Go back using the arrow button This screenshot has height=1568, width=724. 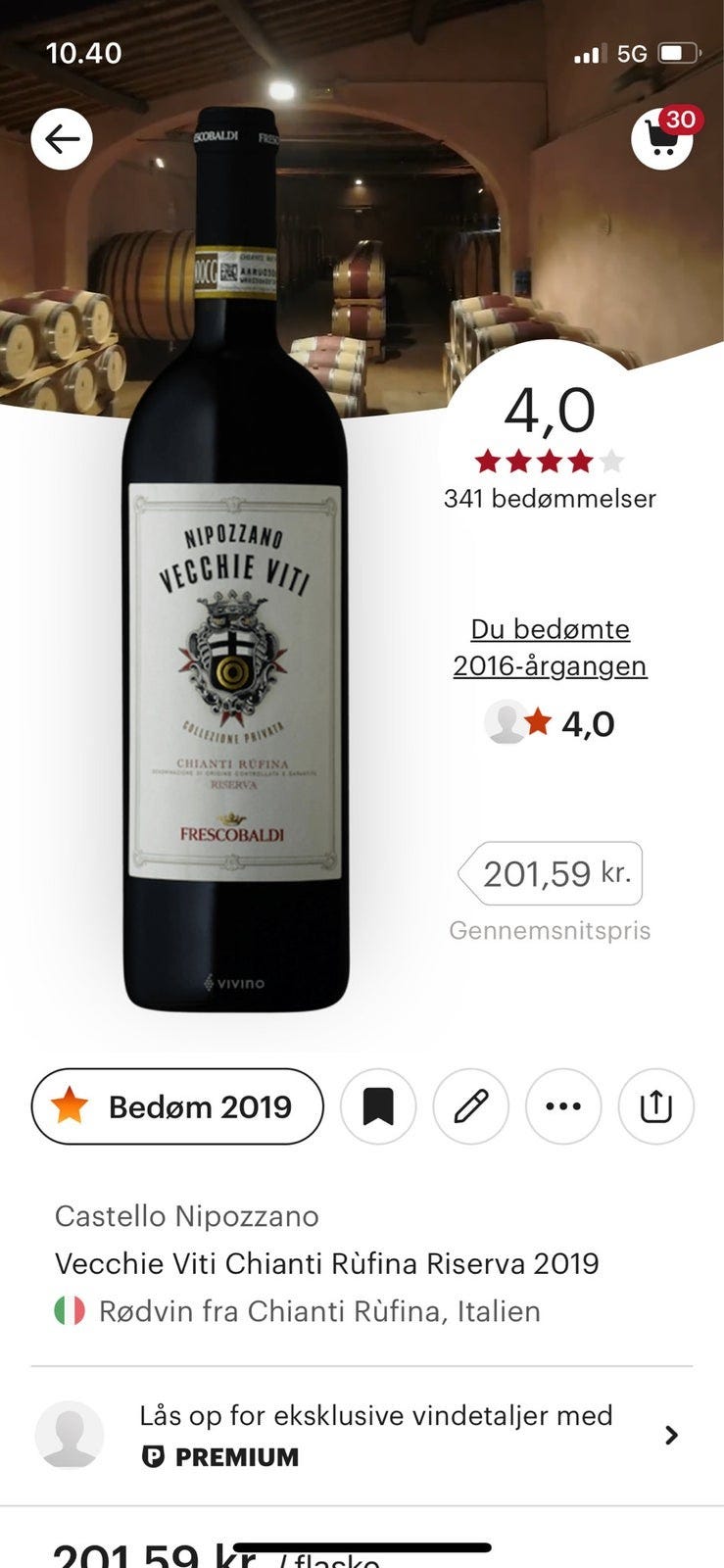coord(62,139)
